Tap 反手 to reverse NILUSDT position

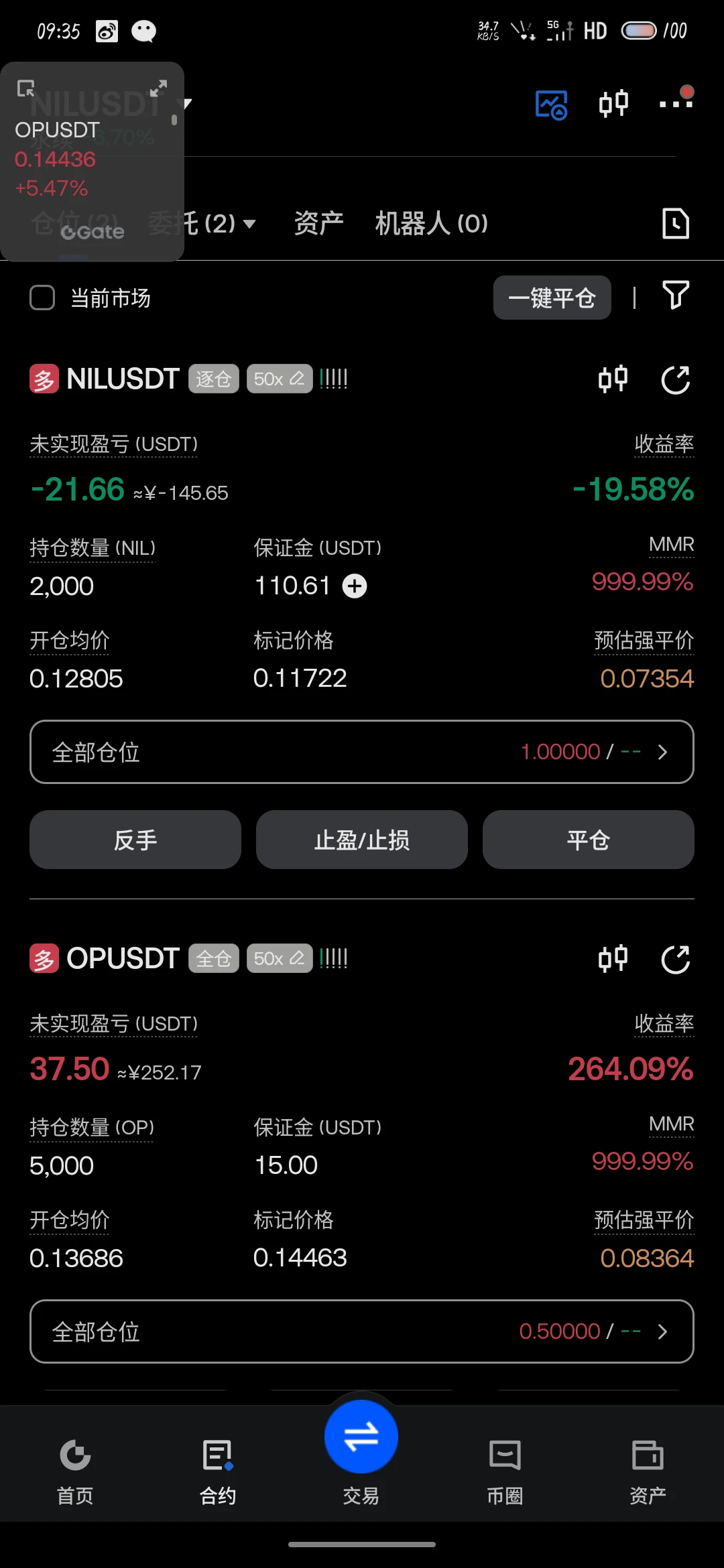click(135, 840)
